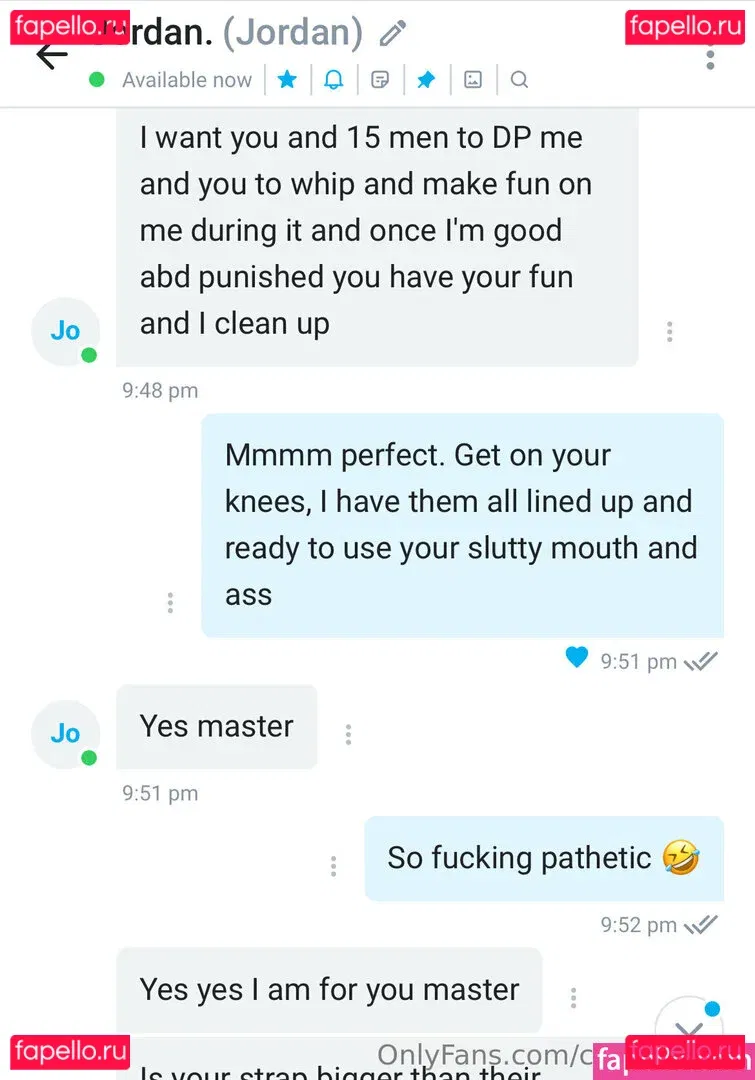
Task: Go back using the top arrow
Action: click(50, 56)
